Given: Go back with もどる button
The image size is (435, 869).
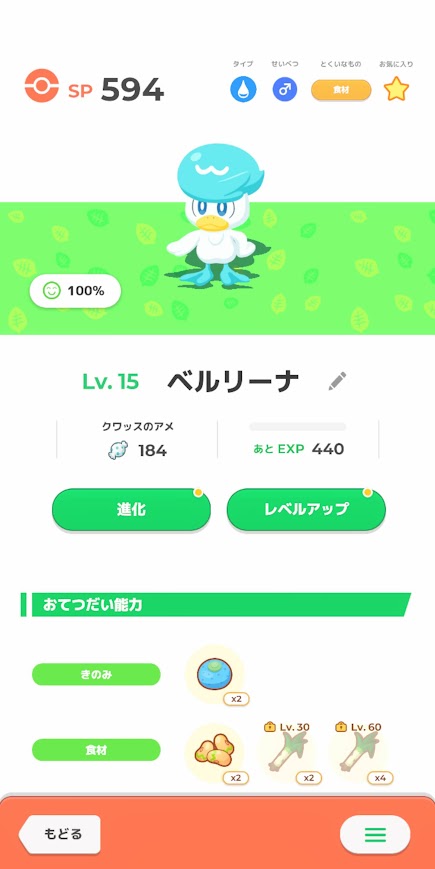Looking at the screenshot, I should (60, 834).
